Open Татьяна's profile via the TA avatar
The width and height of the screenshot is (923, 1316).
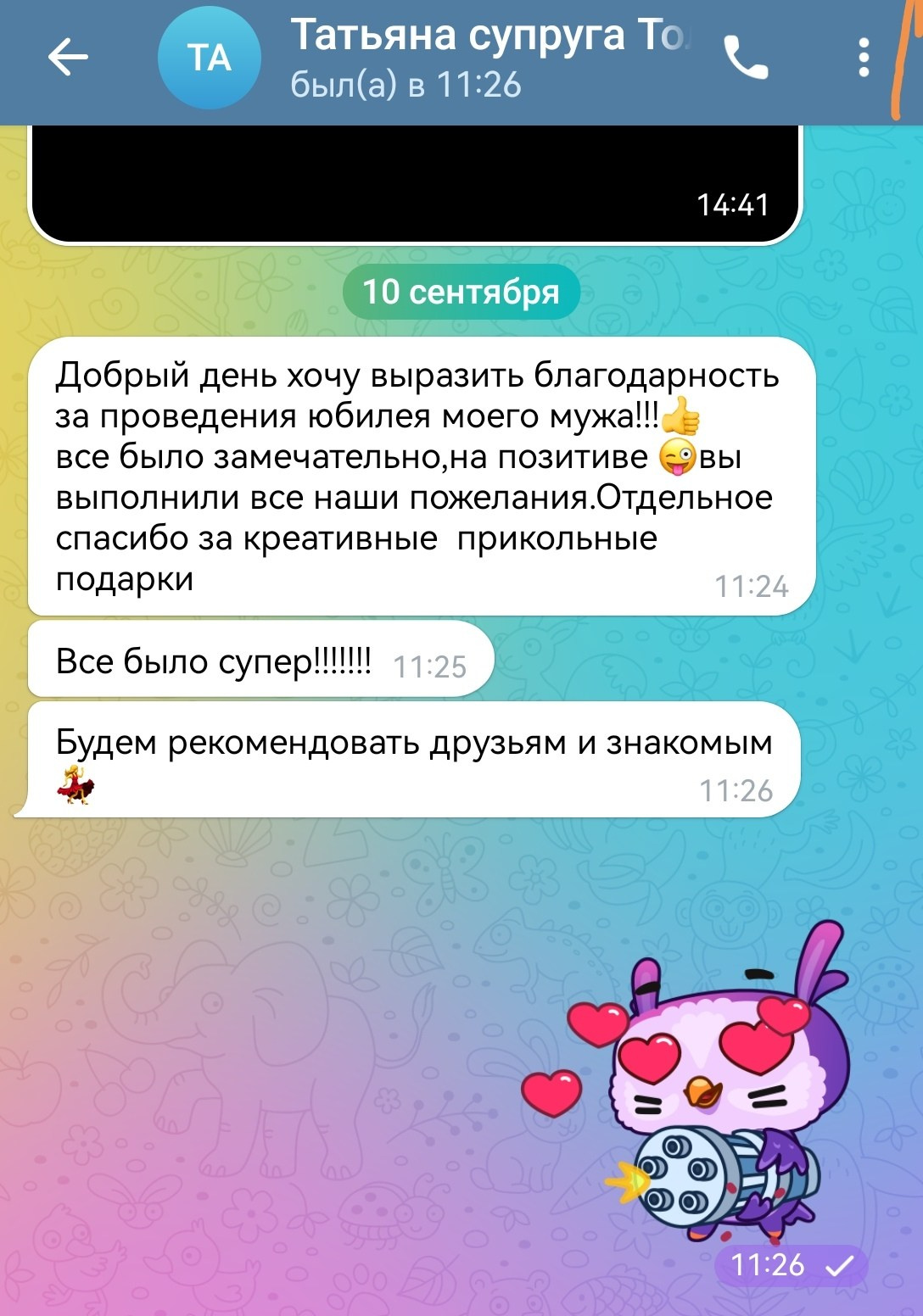[x=209, y=59]
